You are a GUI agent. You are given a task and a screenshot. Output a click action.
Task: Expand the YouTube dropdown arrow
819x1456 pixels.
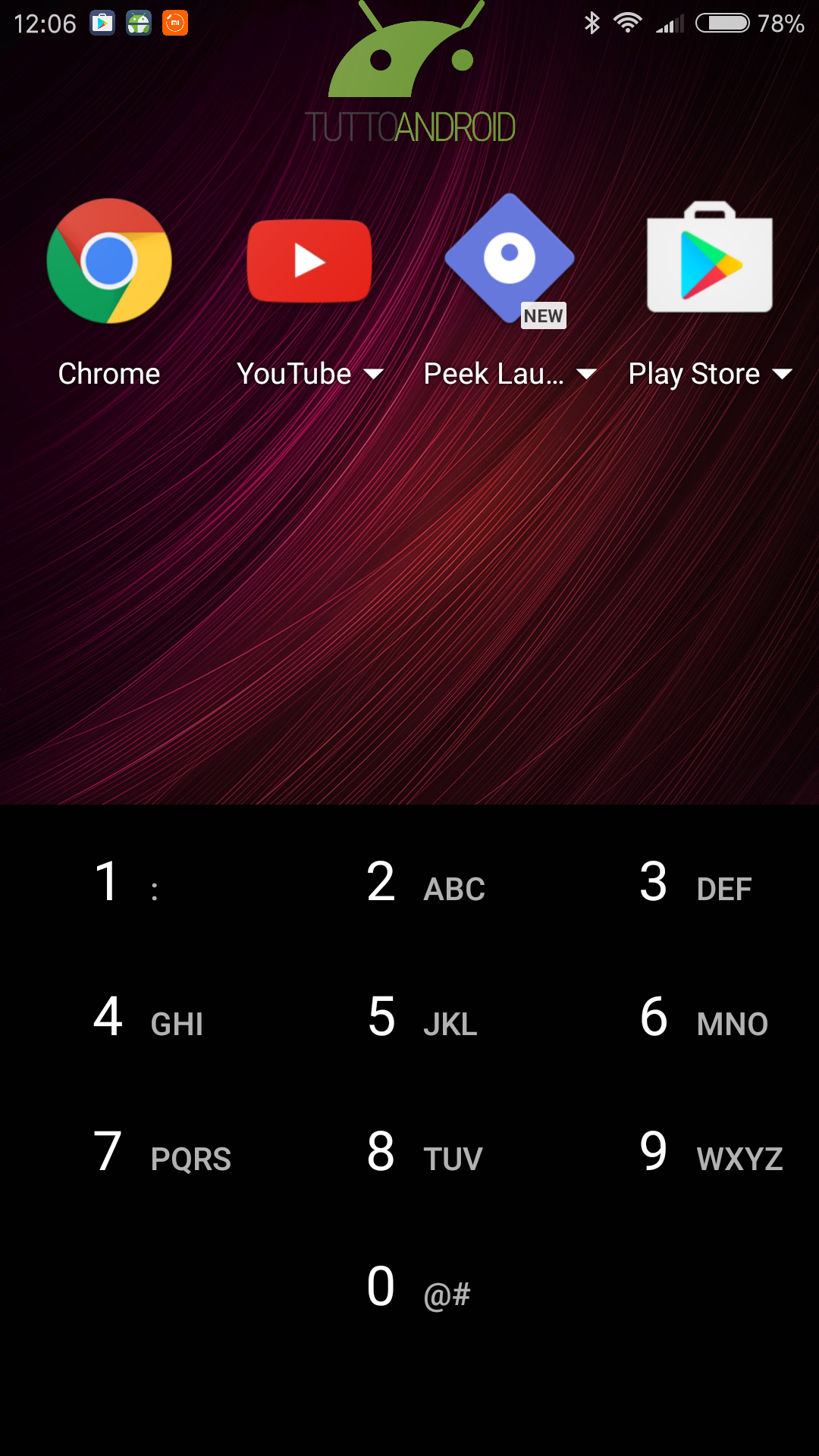pyautogui.click(x=373, y=374)
